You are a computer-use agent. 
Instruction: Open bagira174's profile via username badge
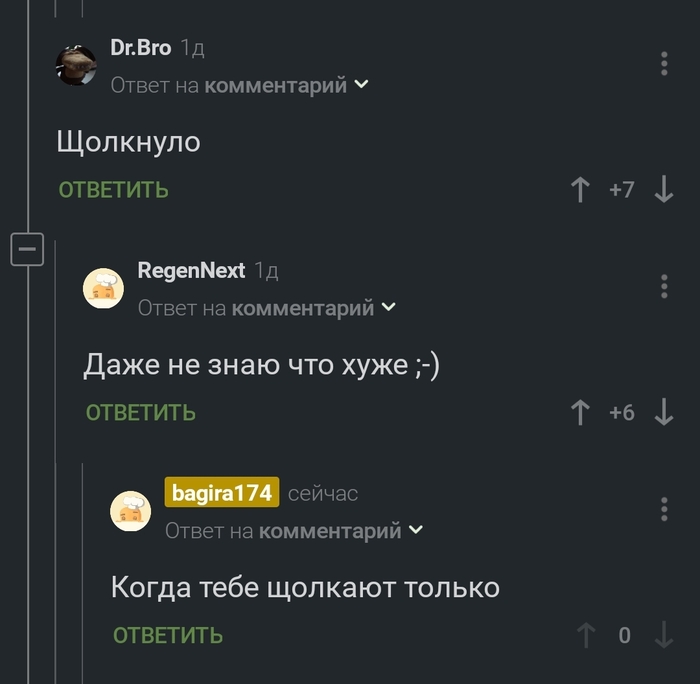[221, 493]
